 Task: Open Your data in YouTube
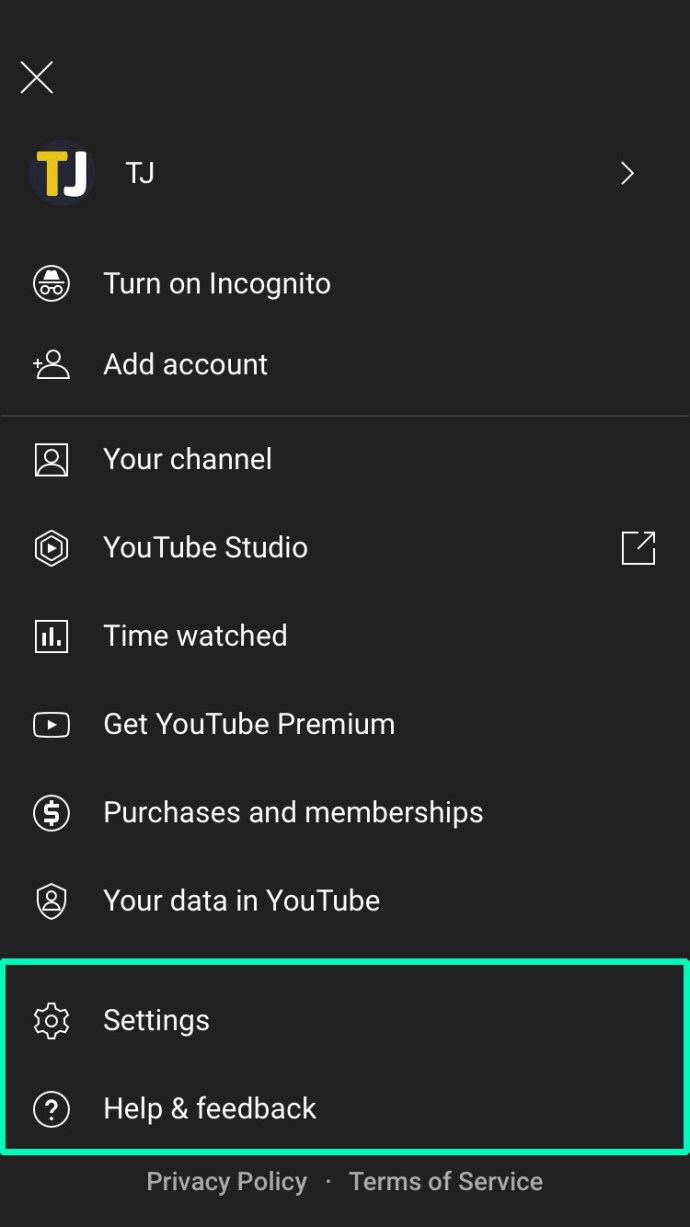tap(241, 901)
